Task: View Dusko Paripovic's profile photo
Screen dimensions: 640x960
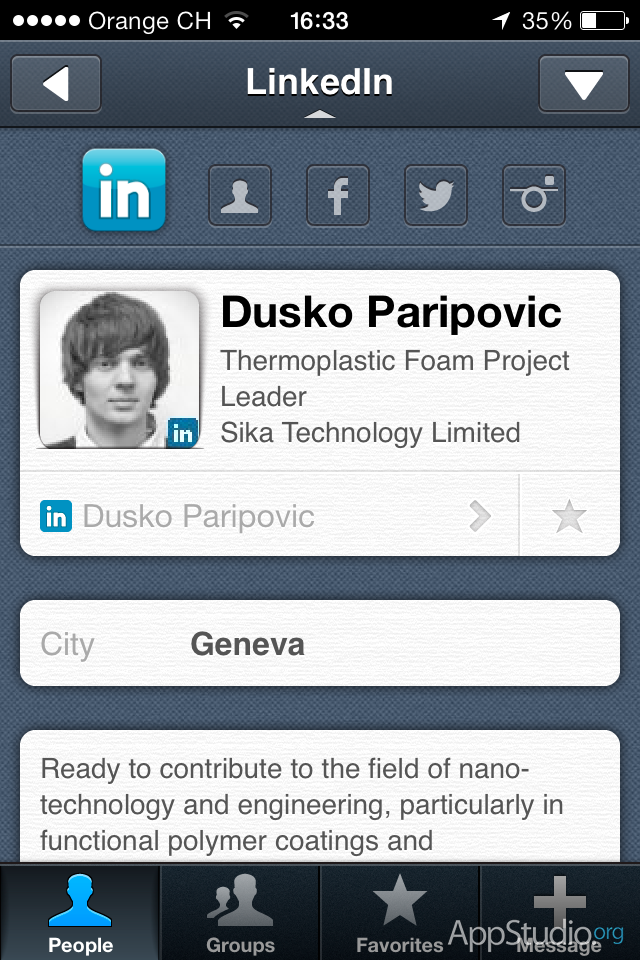Action: [x=120, y=370]
